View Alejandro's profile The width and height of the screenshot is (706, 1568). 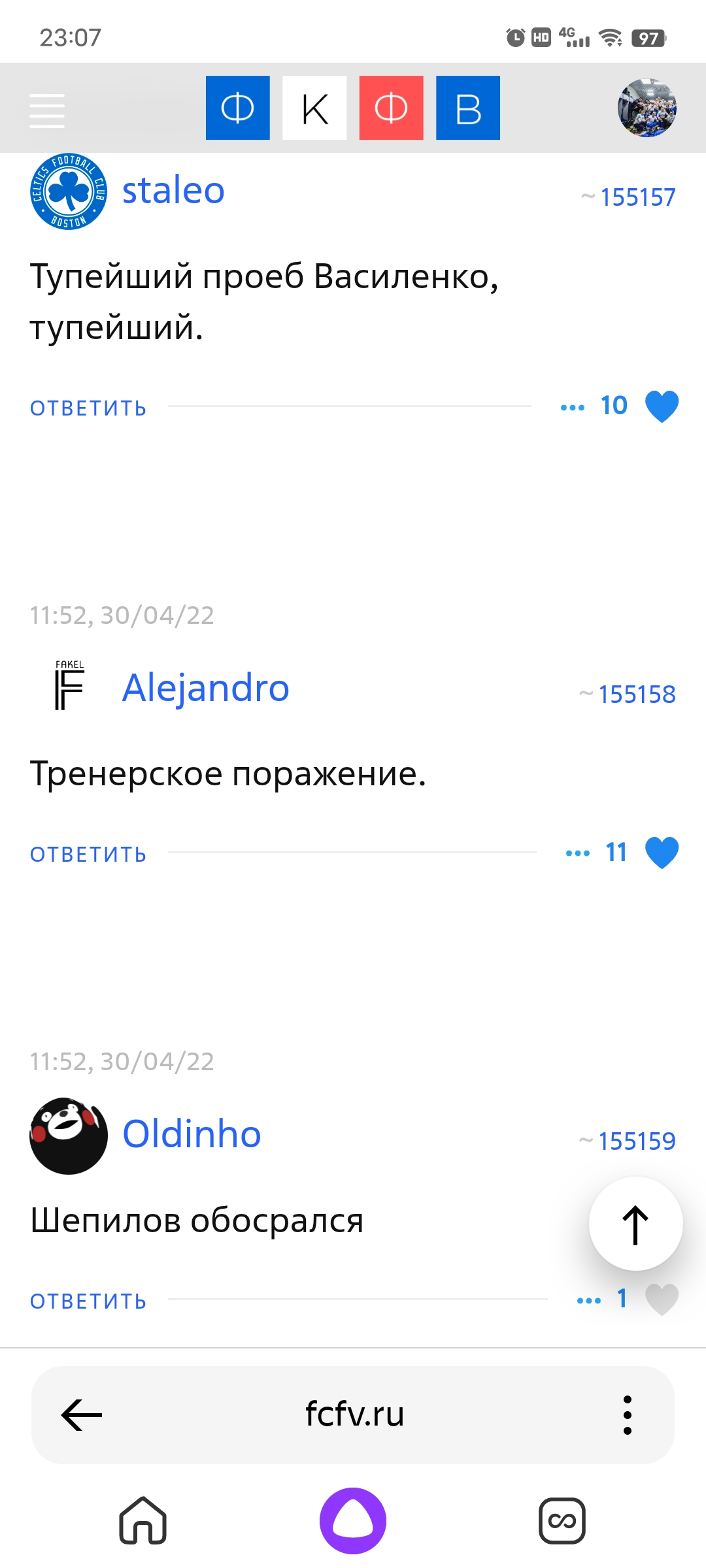(205, 688)
